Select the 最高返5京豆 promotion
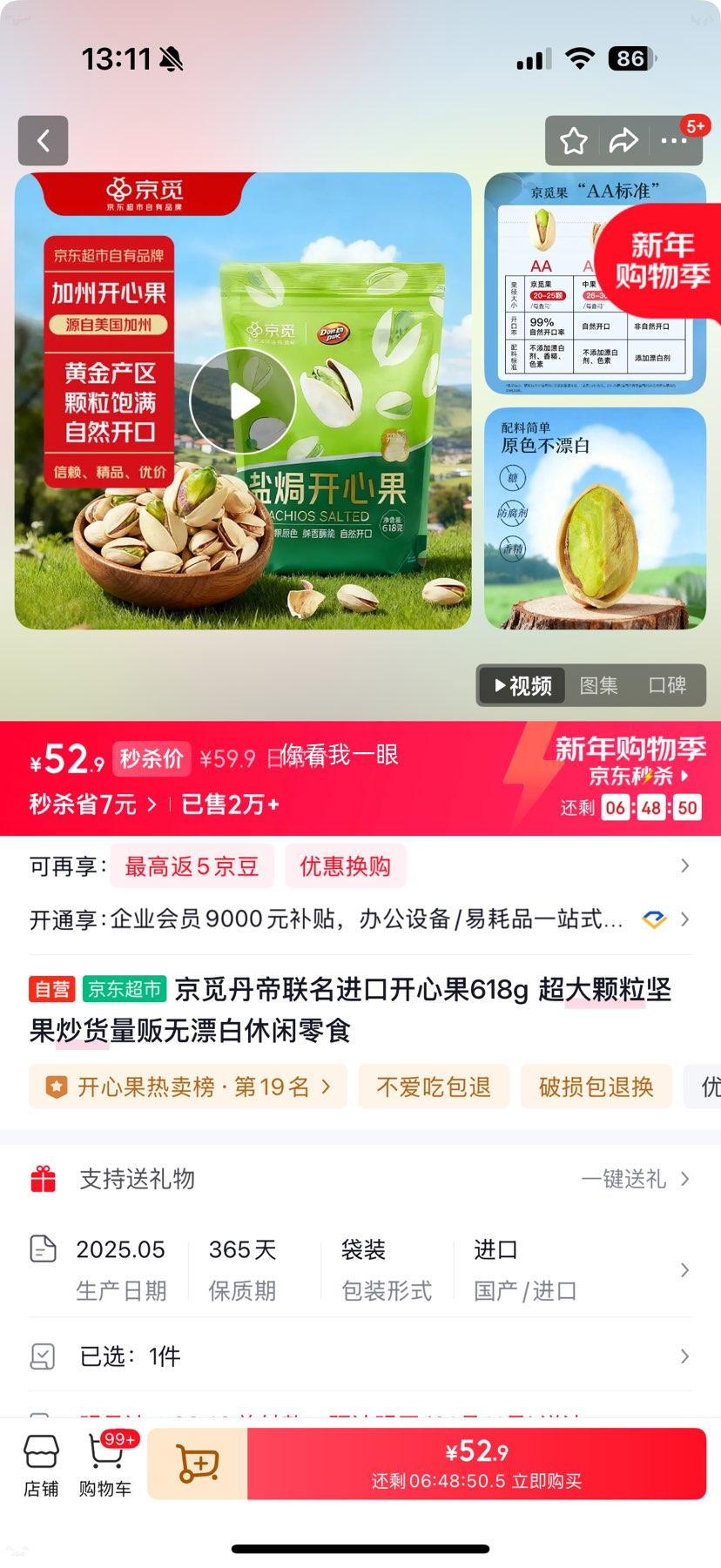Screen dimensions: 721x1568 192,866
